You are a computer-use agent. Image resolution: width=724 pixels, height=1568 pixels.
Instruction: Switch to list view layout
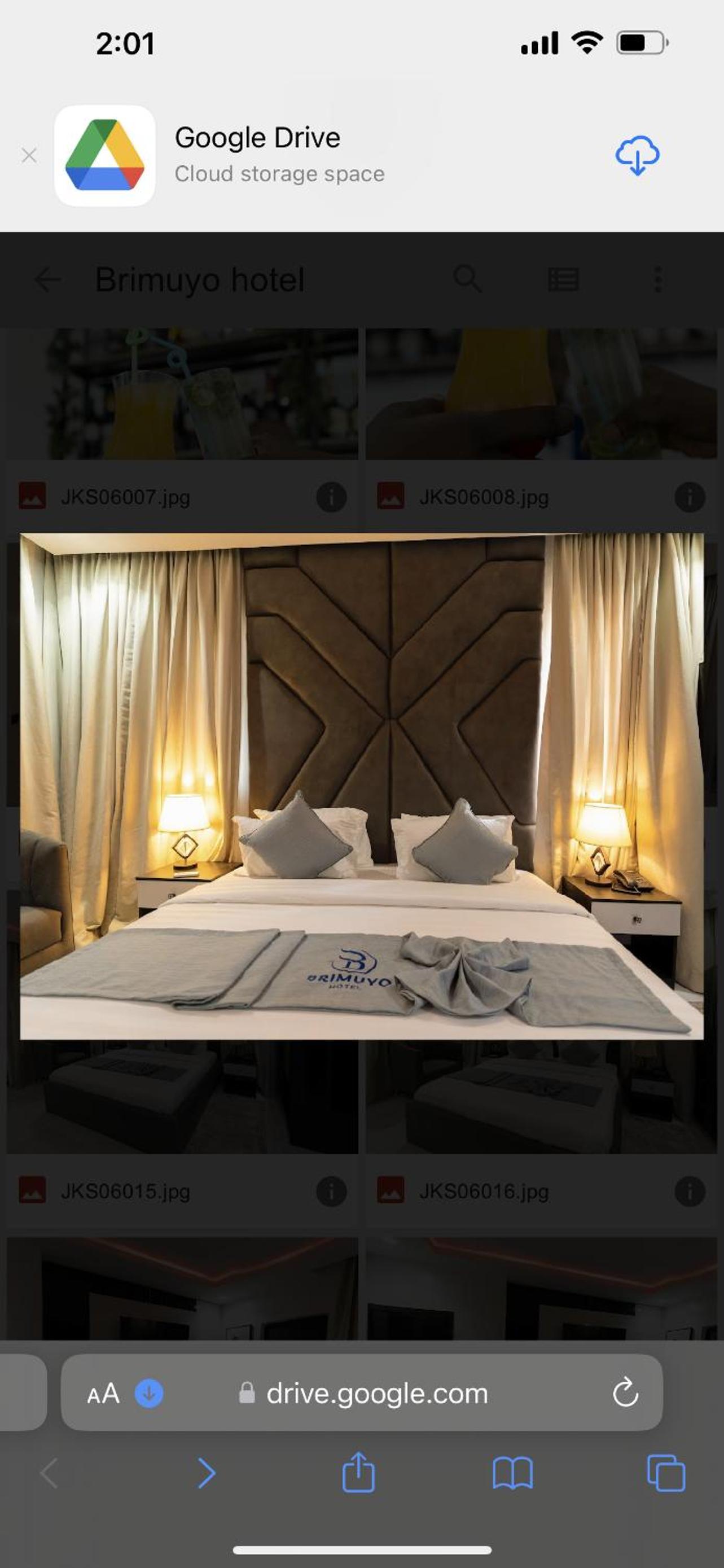pyautogui.click(x=563, y=280)
